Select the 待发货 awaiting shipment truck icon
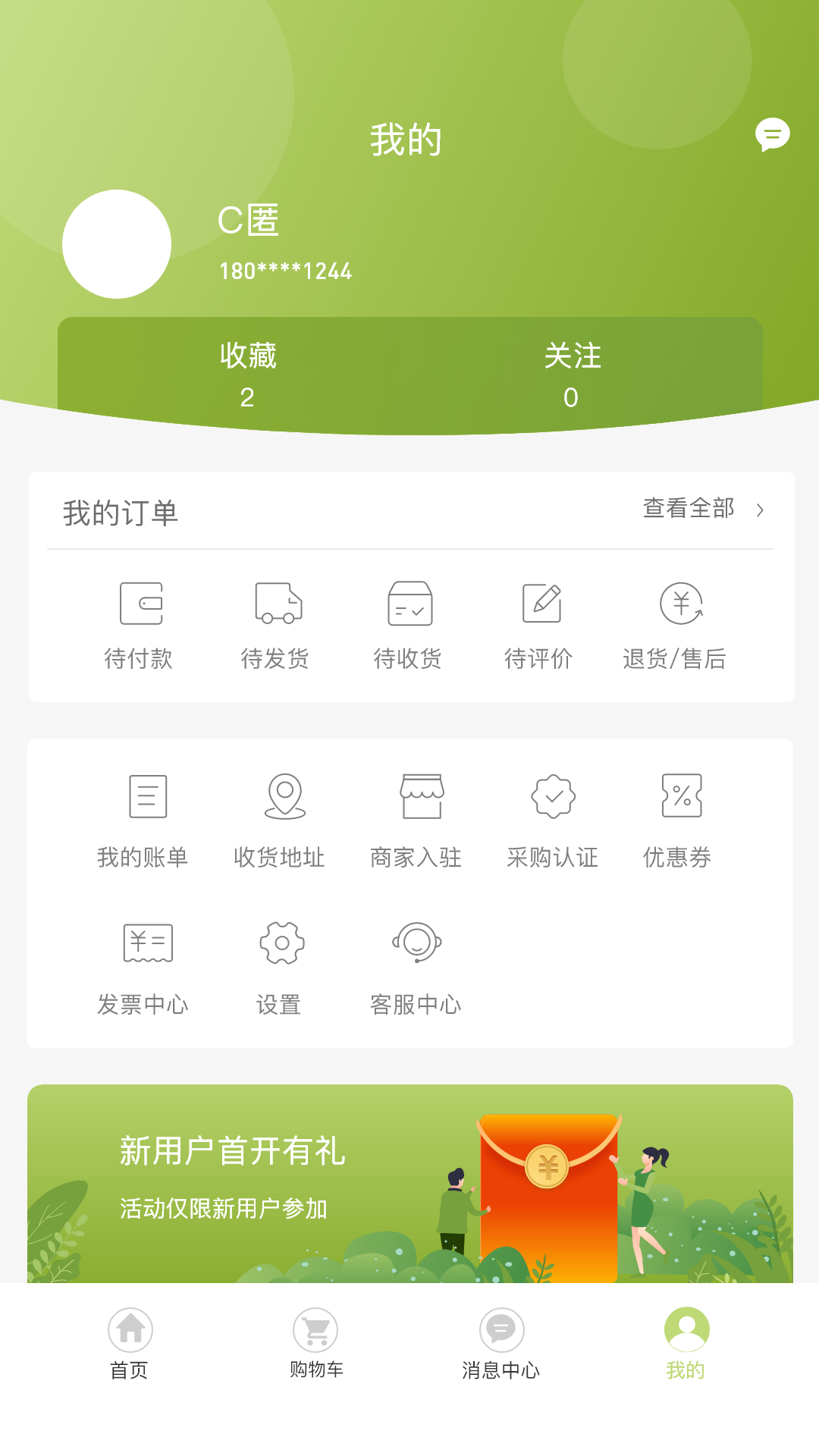The image size is (819, 1456). click(276, 622)
